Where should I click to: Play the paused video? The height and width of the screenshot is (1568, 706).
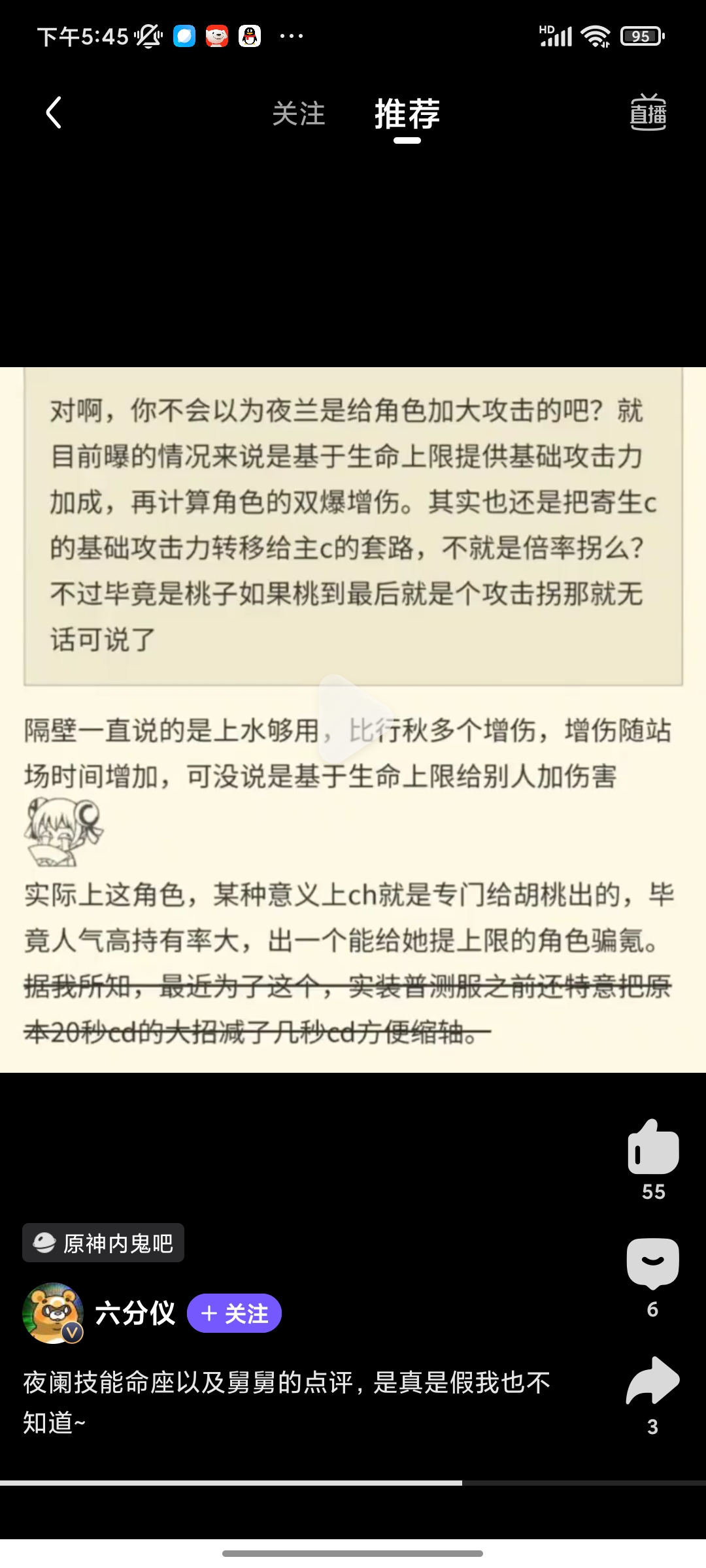tap(353, 719)
